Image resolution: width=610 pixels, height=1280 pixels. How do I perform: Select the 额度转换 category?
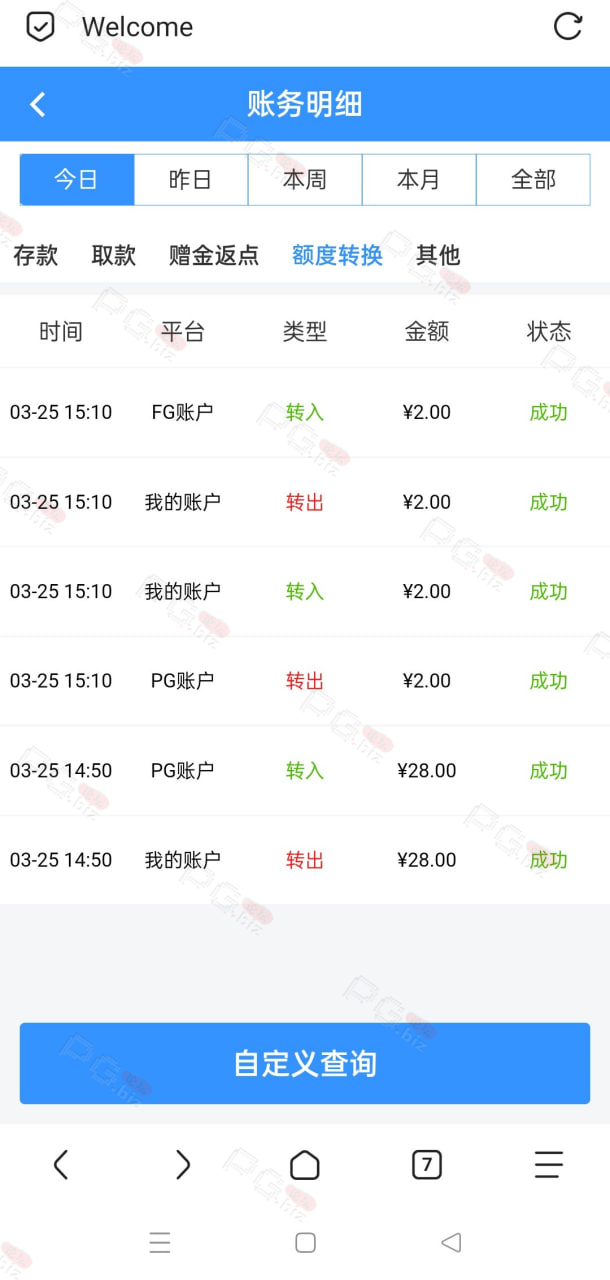(x=337, y=256)
